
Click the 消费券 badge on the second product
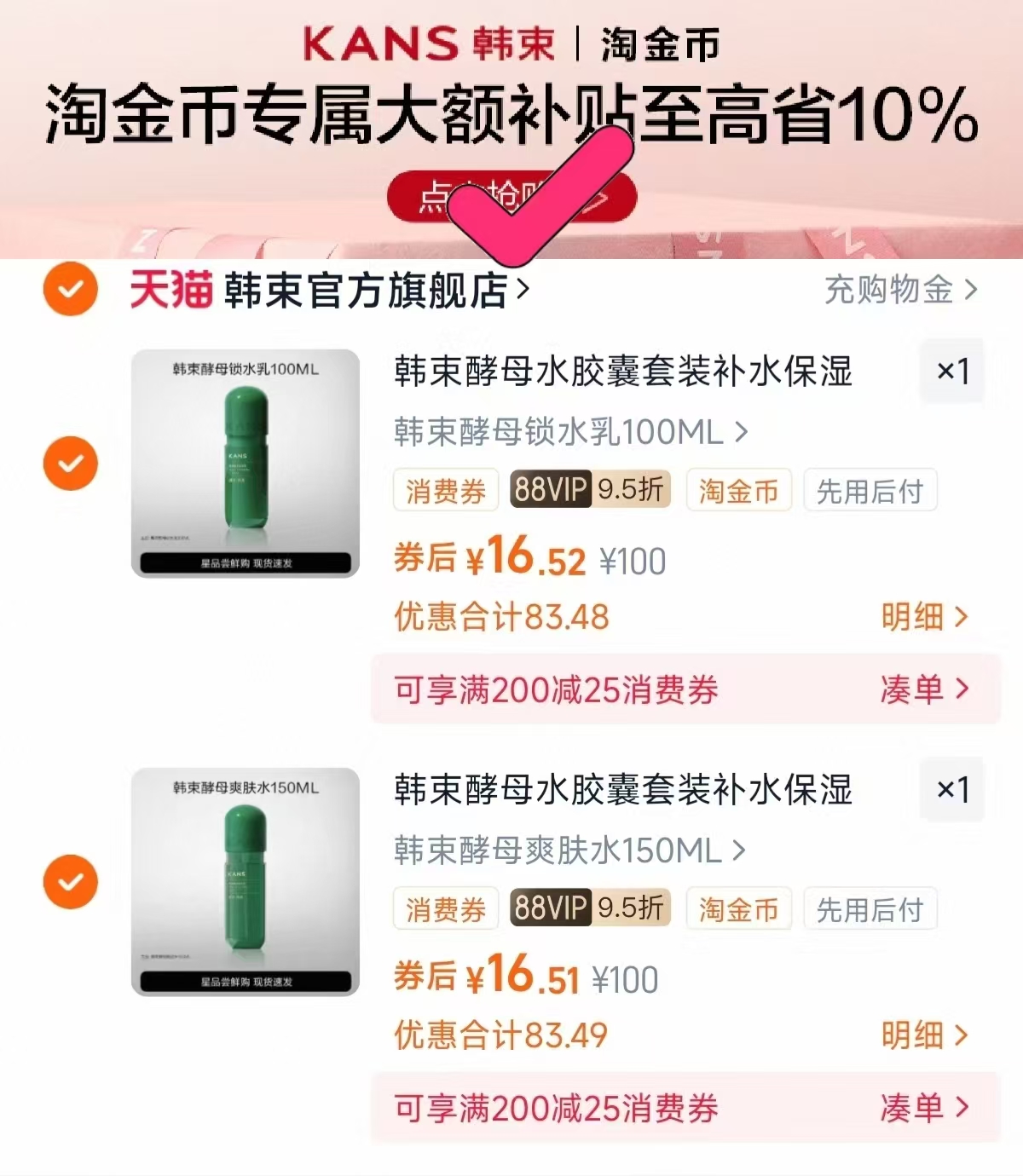click(x=445, y=908)
